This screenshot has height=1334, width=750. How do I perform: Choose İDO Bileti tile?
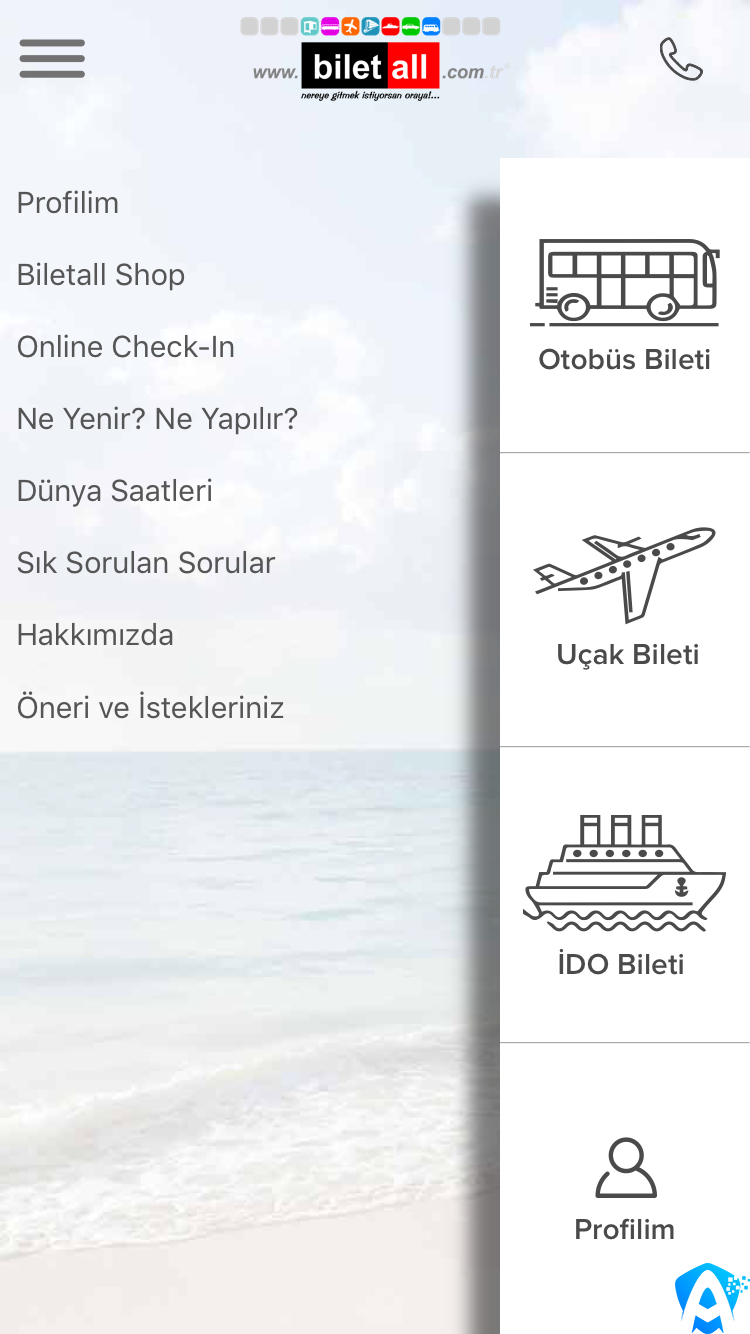(x=625, y=895)
